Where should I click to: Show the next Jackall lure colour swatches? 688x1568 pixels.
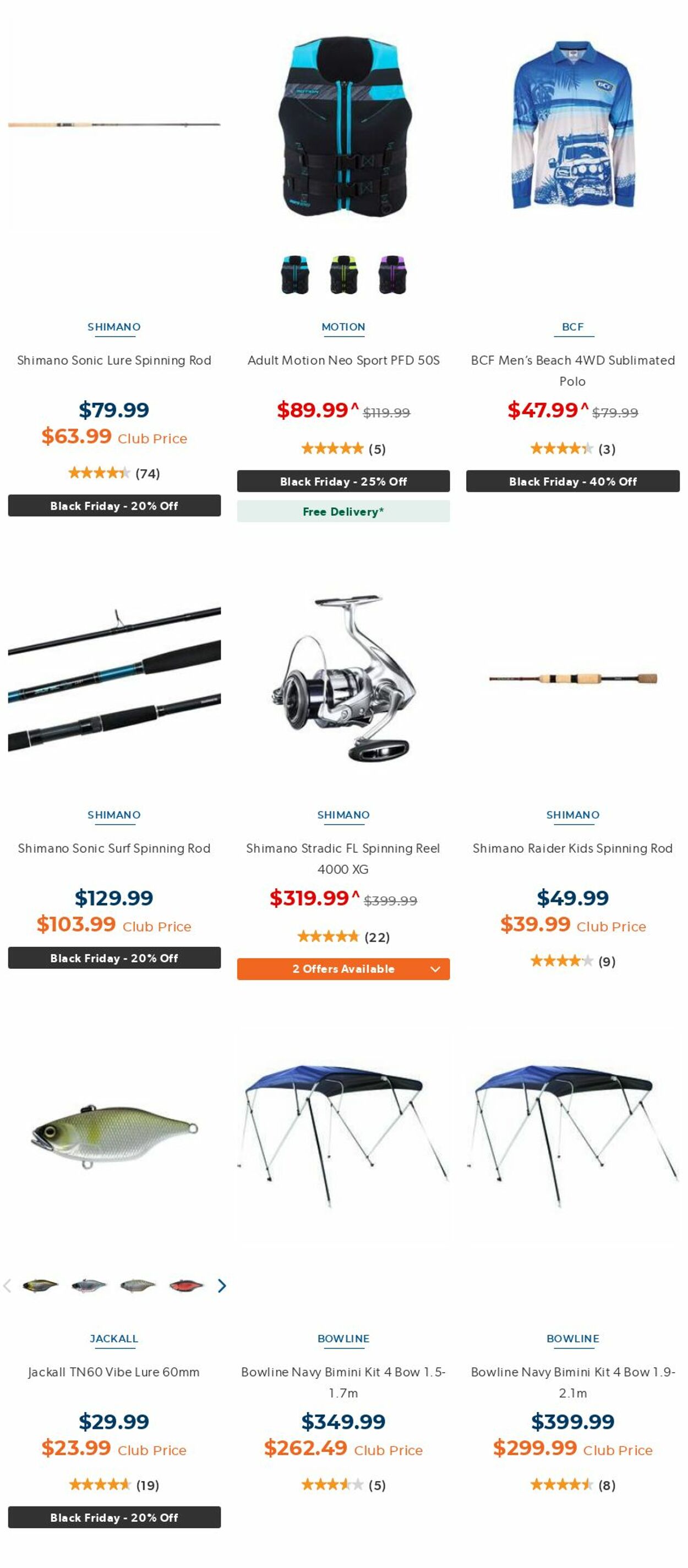pos(222,1286)
